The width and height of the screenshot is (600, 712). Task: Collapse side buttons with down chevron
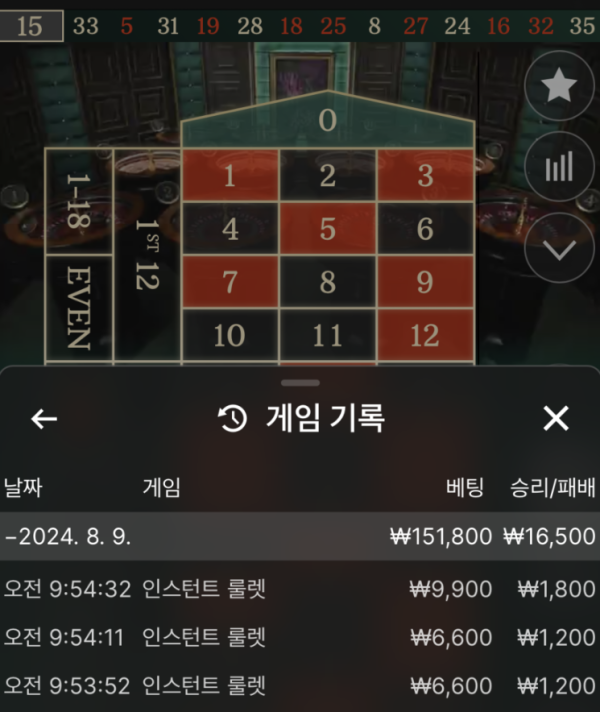pyautogui.click(x=558, y=249)
